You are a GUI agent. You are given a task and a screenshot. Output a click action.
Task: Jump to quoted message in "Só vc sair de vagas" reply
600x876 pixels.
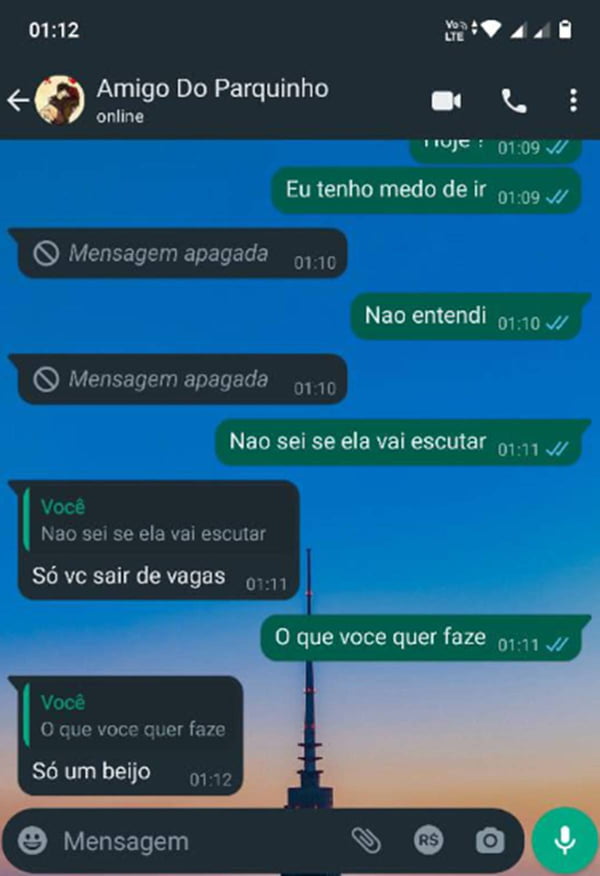160,521
